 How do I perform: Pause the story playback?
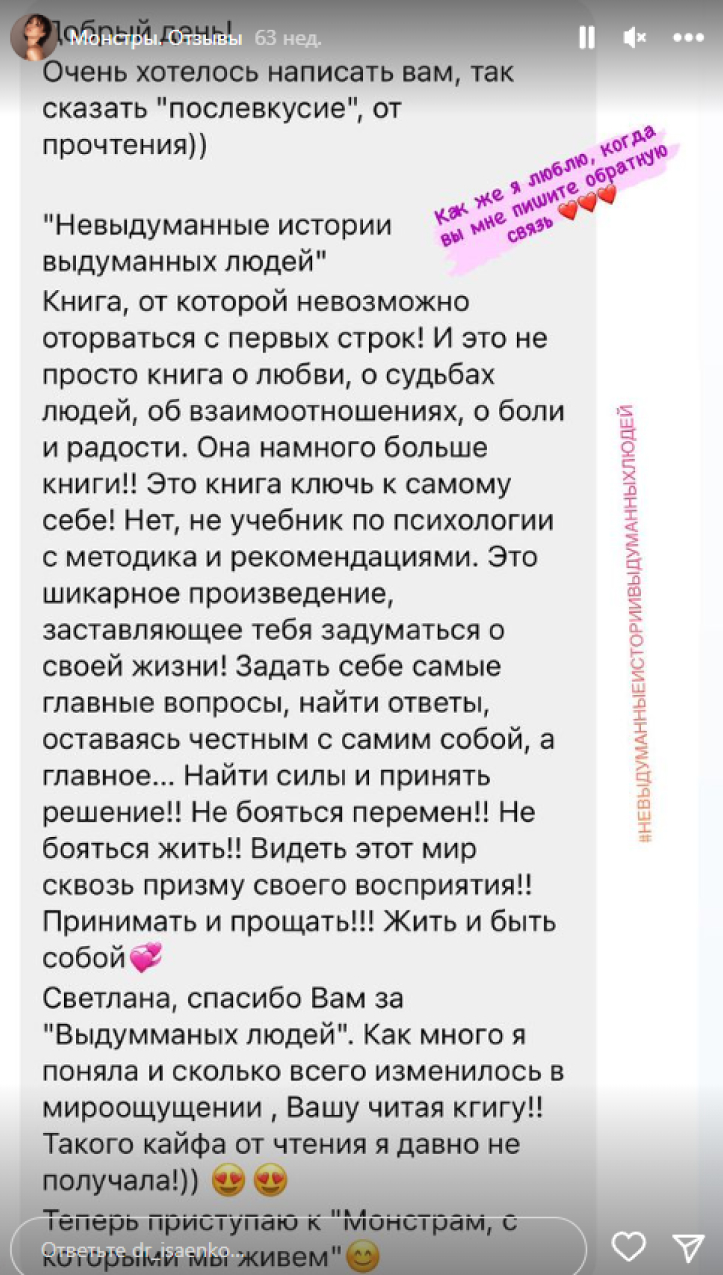coord(587,38)
